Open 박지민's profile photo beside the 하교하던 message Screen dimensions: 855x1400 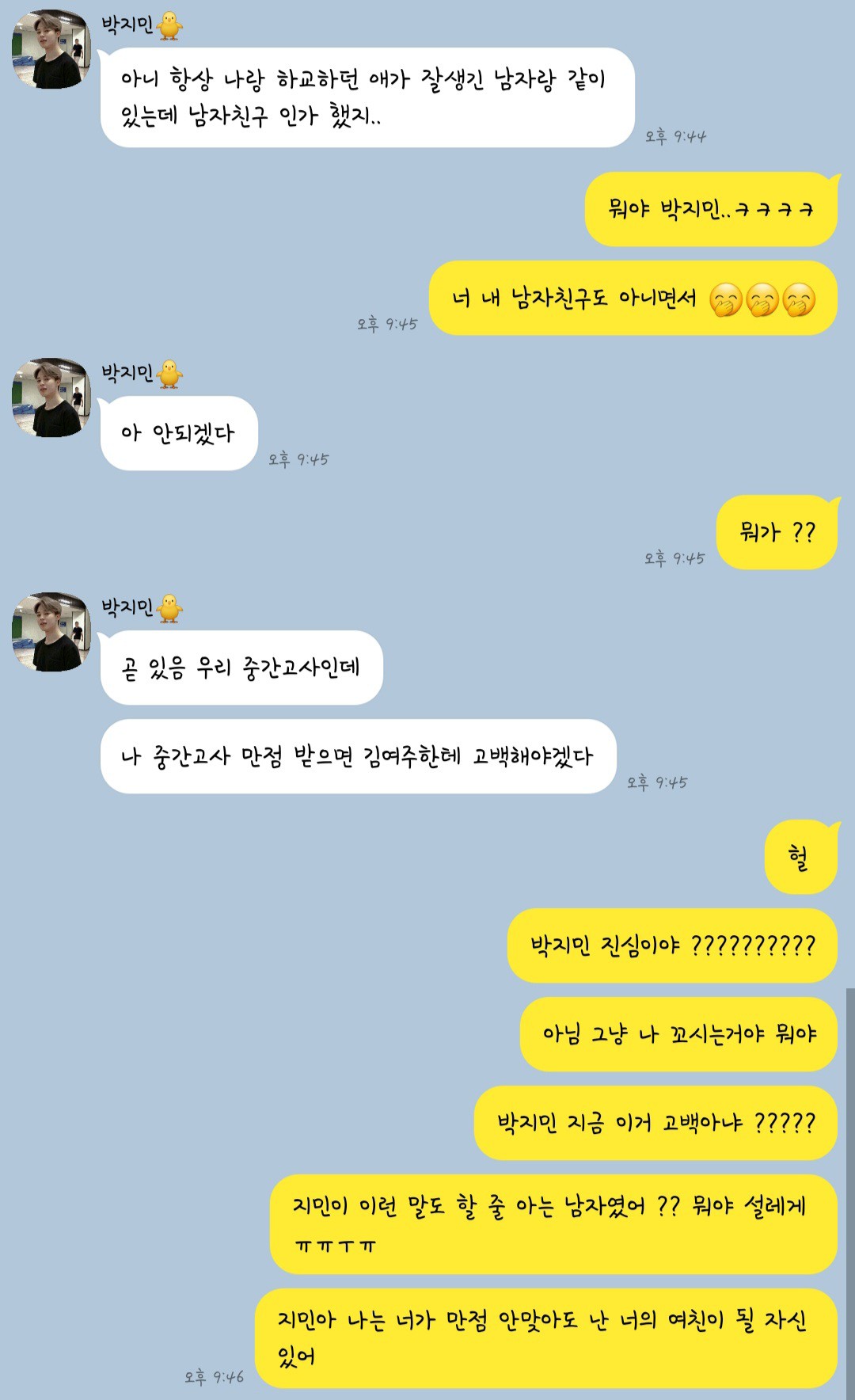coord(51,49)
